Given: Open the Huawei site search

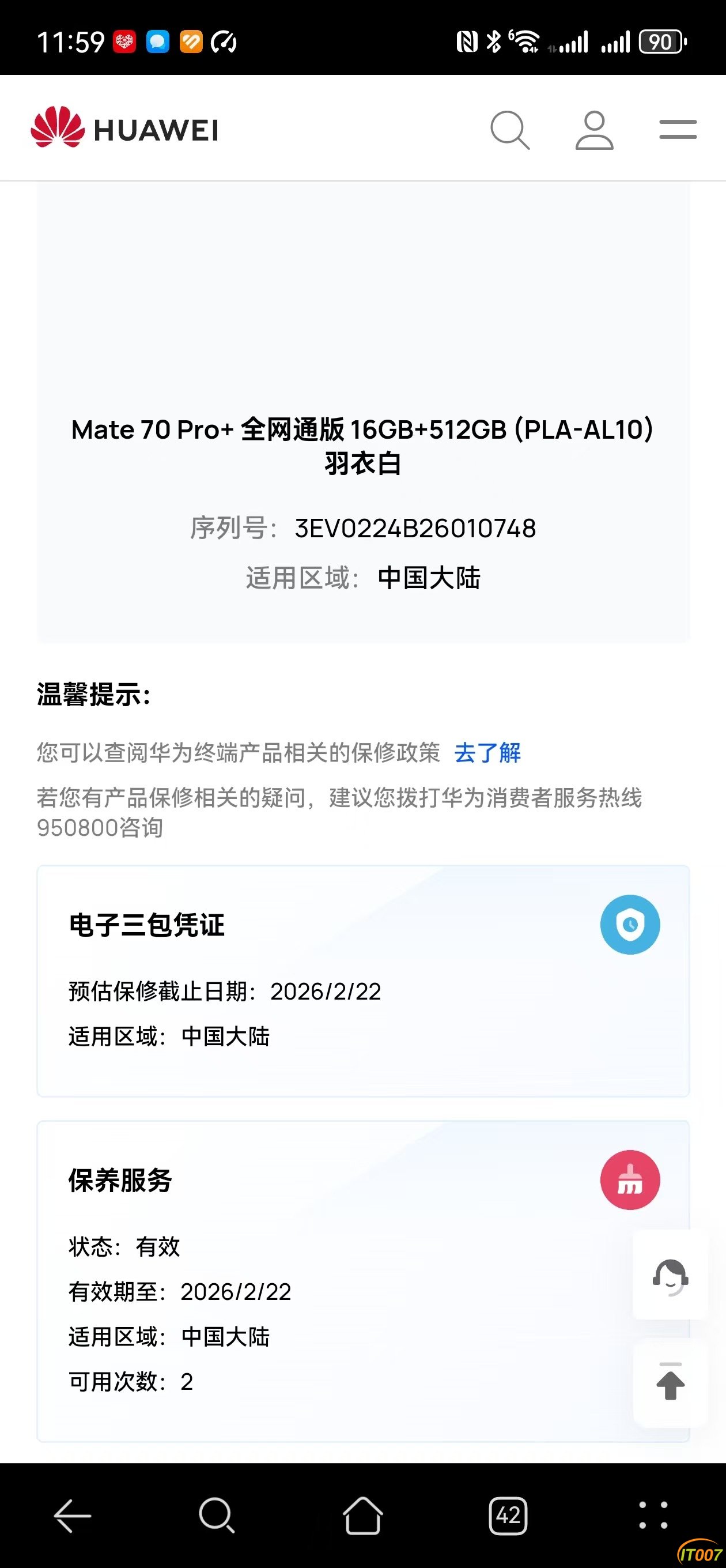Looking at the screenshot, I should point(509,130).
